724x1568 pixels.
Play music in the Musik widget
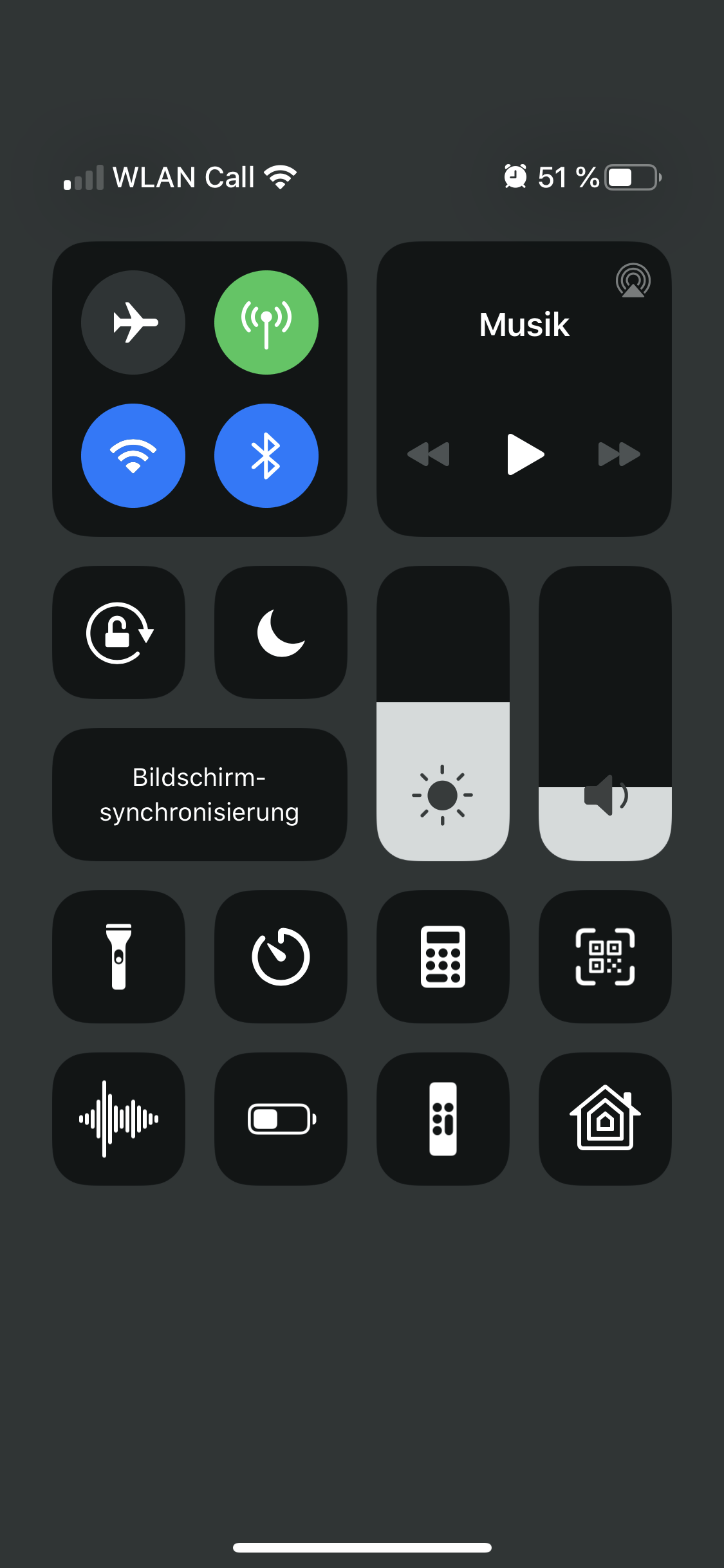click(x=525, y=454)
